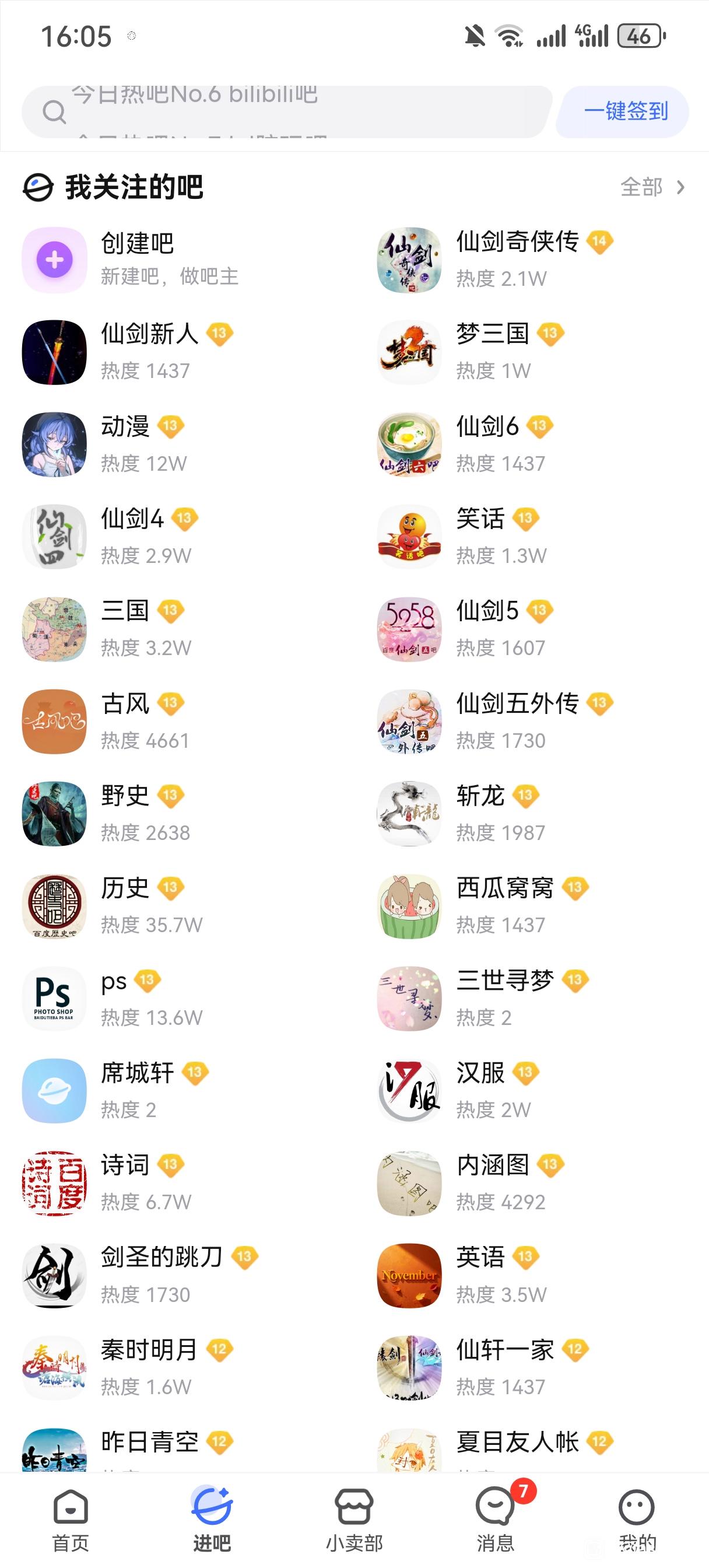709x1568 pixels.
Task: Open the 英语 bar
Action: (481, 1275)
